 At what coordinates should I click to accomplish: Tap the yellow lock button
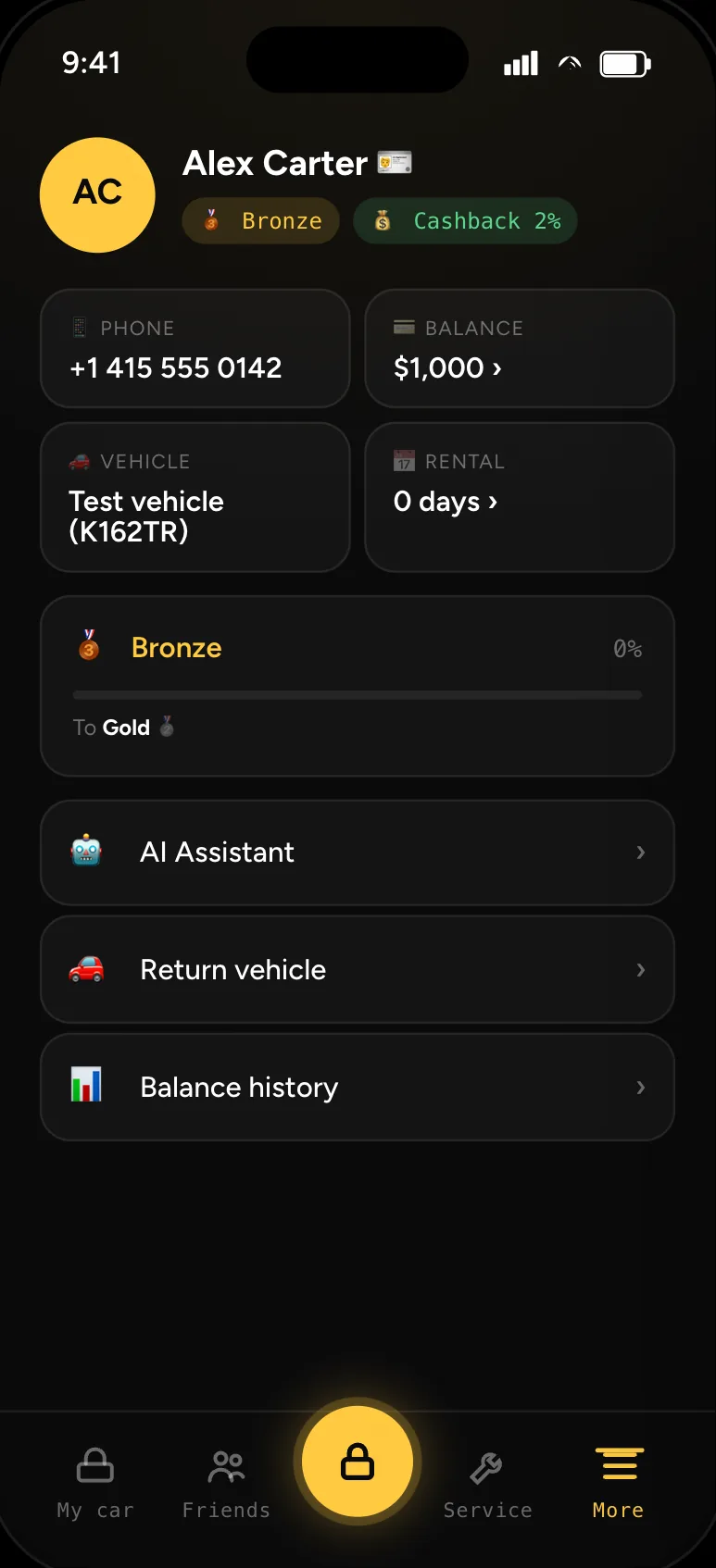(x=358, y=1462)
